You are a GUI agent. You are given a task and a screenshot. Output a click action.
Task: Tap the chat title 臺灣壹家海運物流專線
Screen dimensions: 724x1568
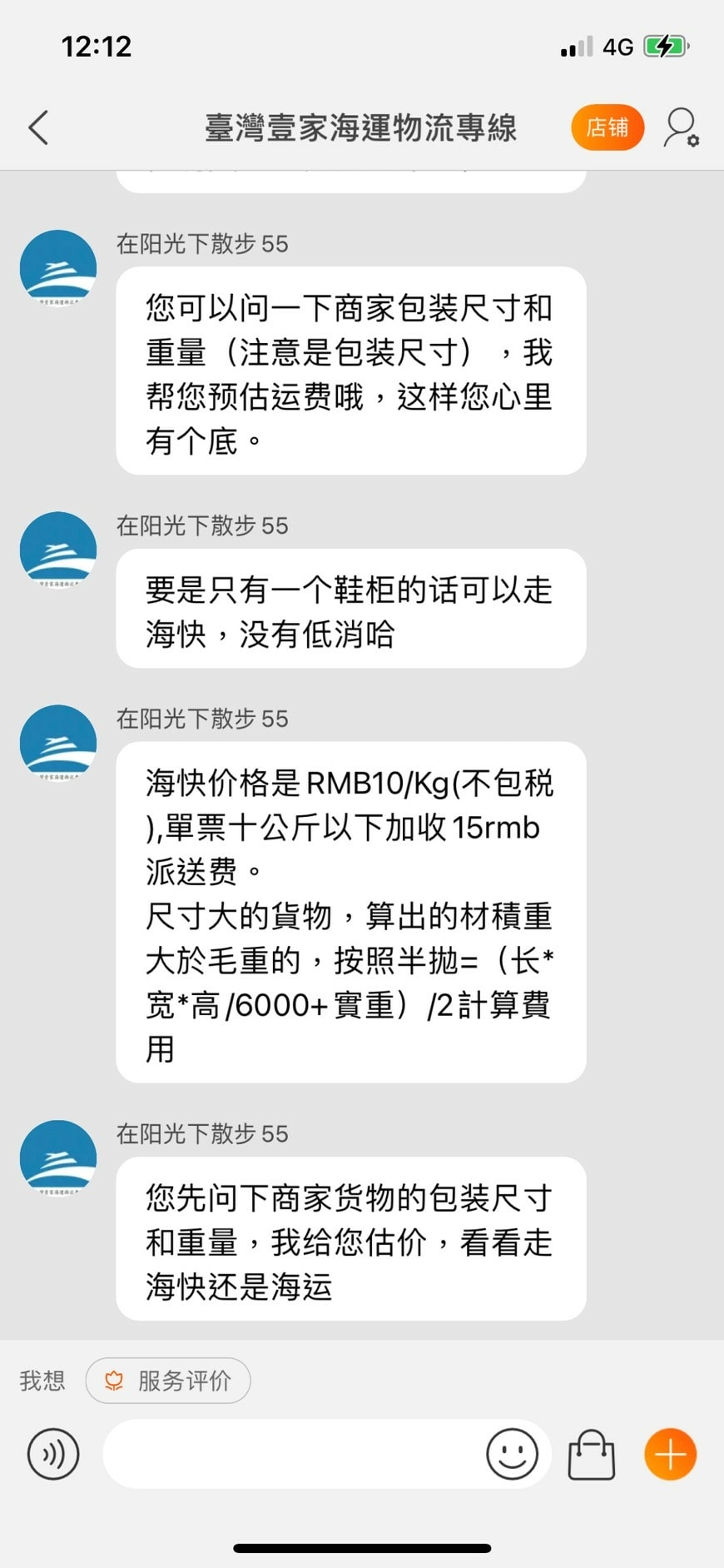361,128
